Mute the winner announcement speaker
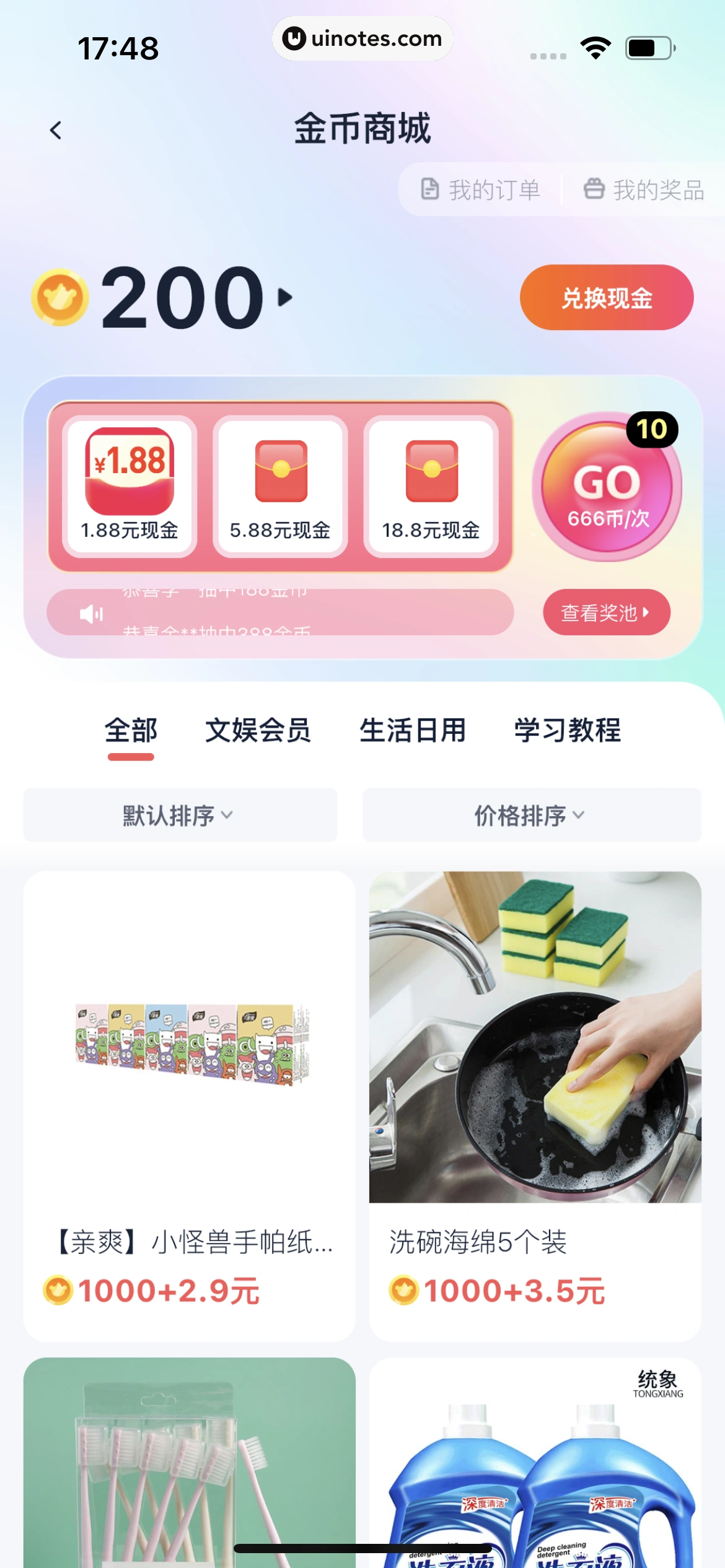 pos(92,613)
